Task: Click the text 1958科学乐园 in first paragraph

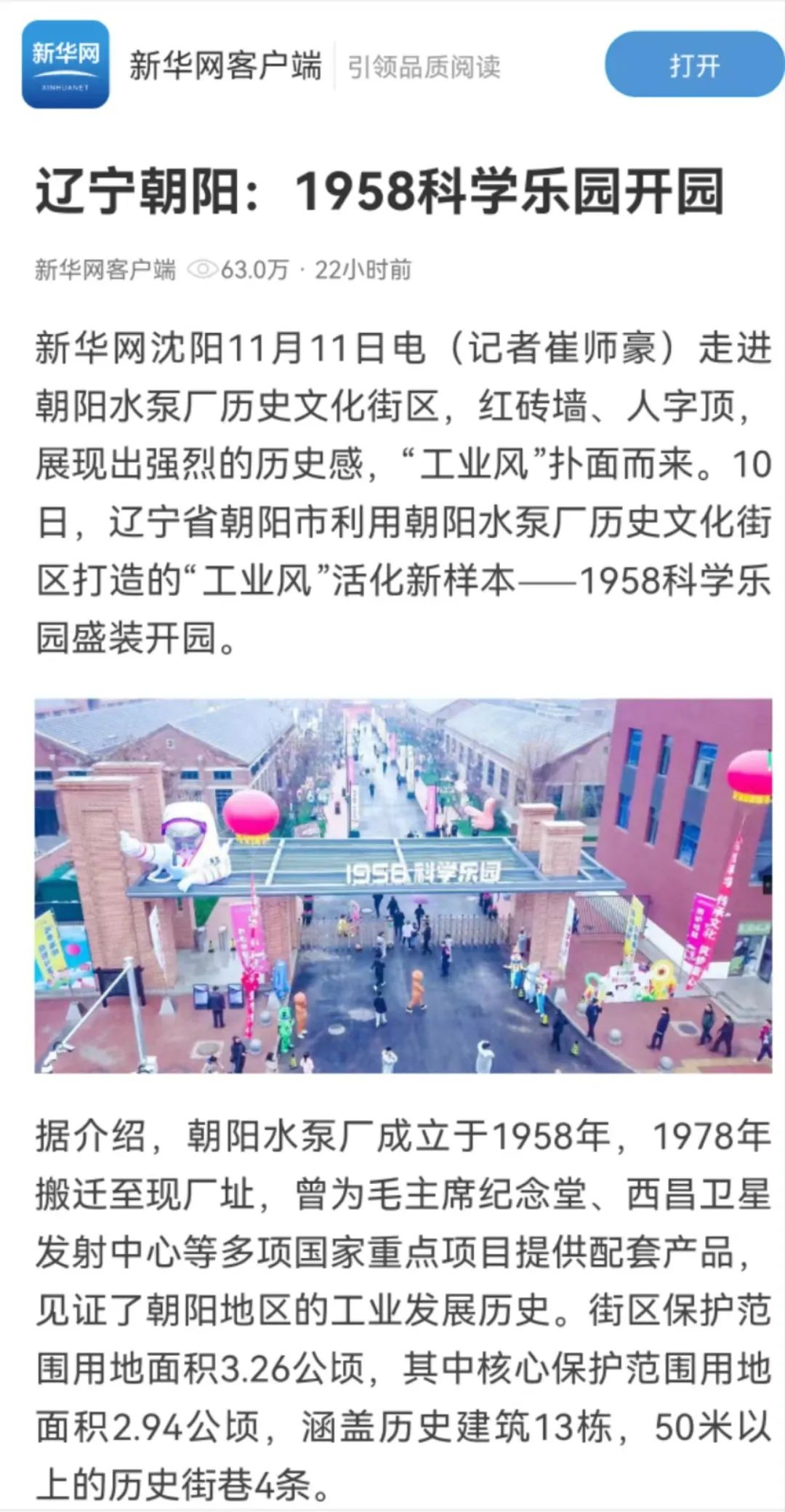Action: [676, 582]
